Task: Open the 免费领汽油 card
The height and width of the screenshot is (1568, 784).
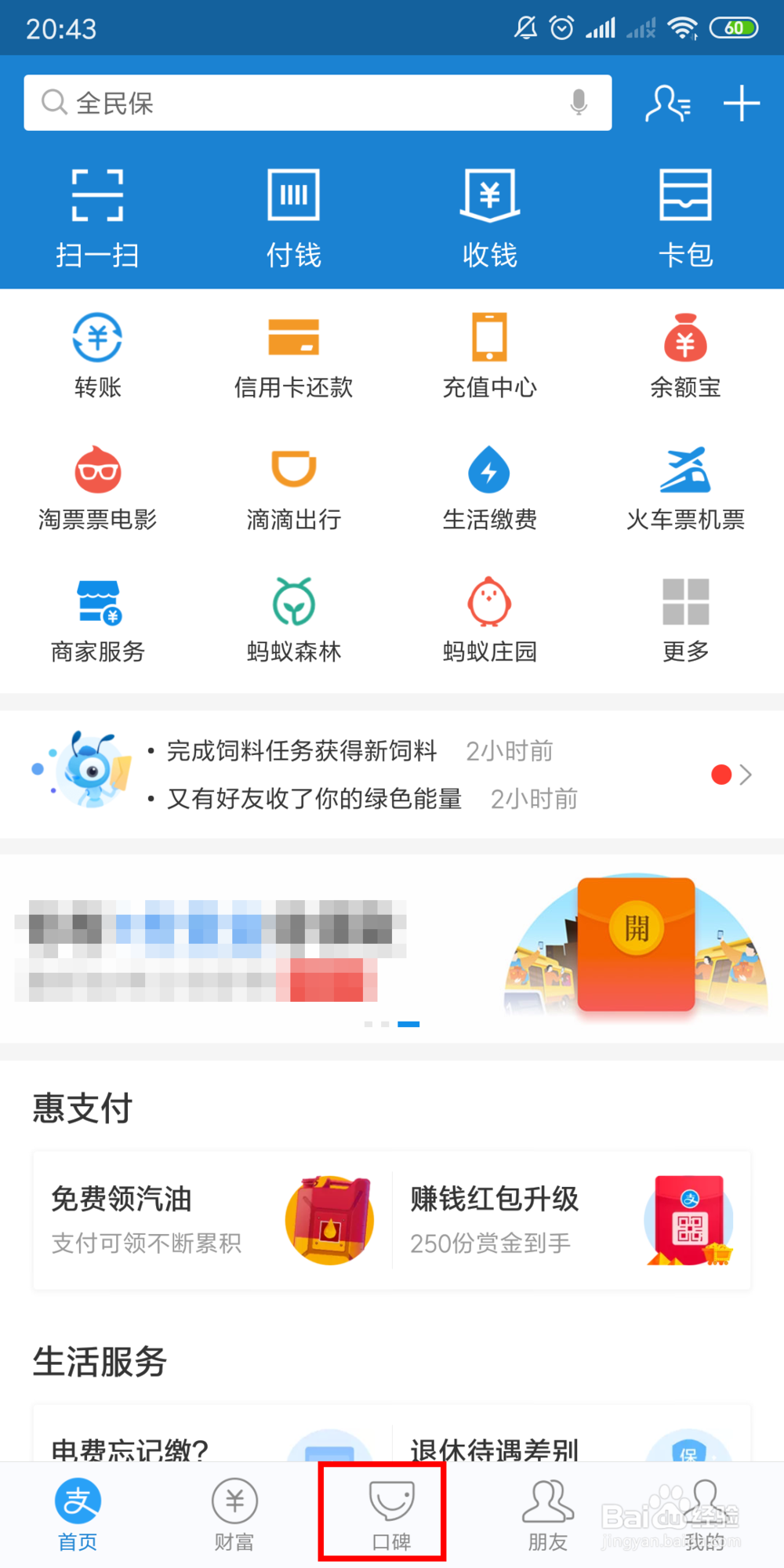Action: pyautogui.click(x=212, y=1220)
